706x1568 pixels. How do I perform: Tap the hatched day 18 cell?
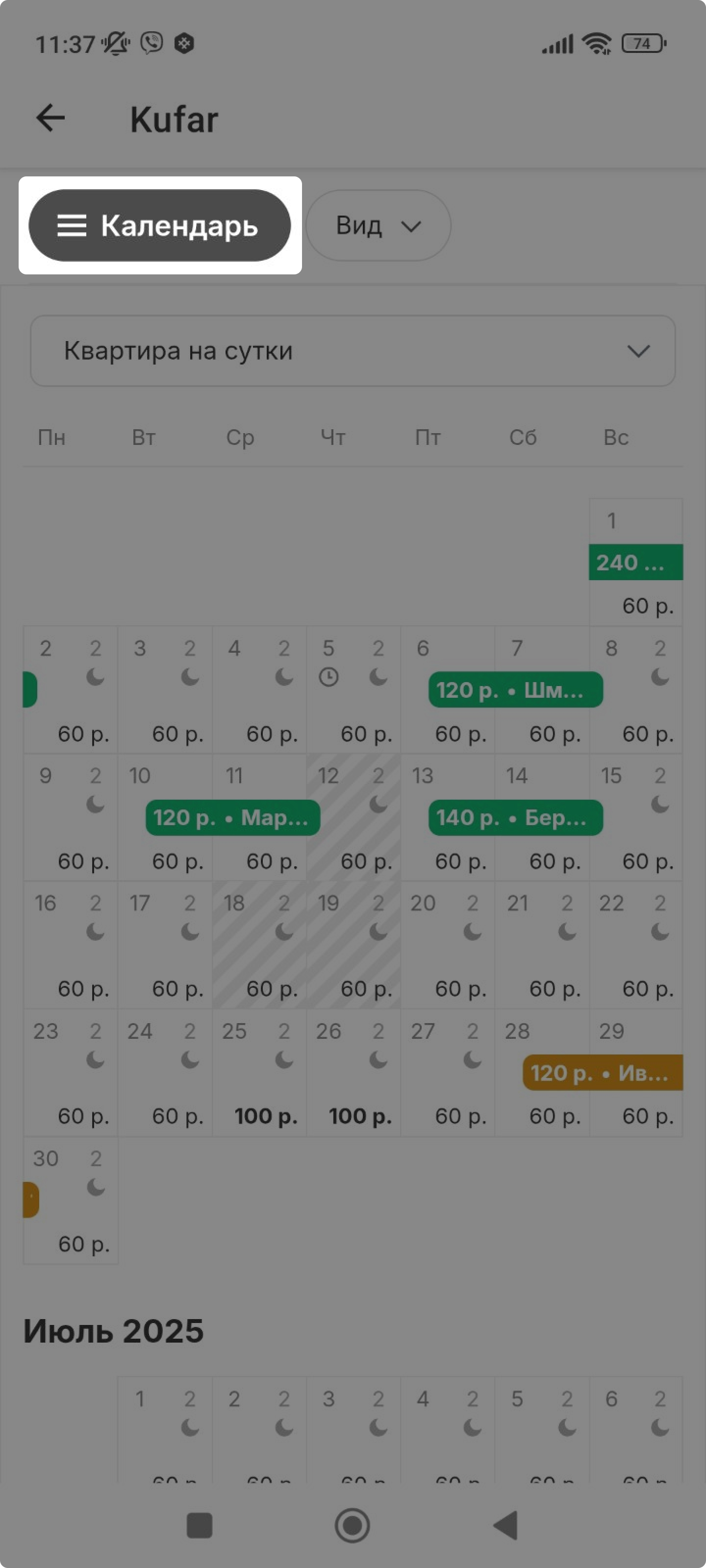(x=259, y=945)
